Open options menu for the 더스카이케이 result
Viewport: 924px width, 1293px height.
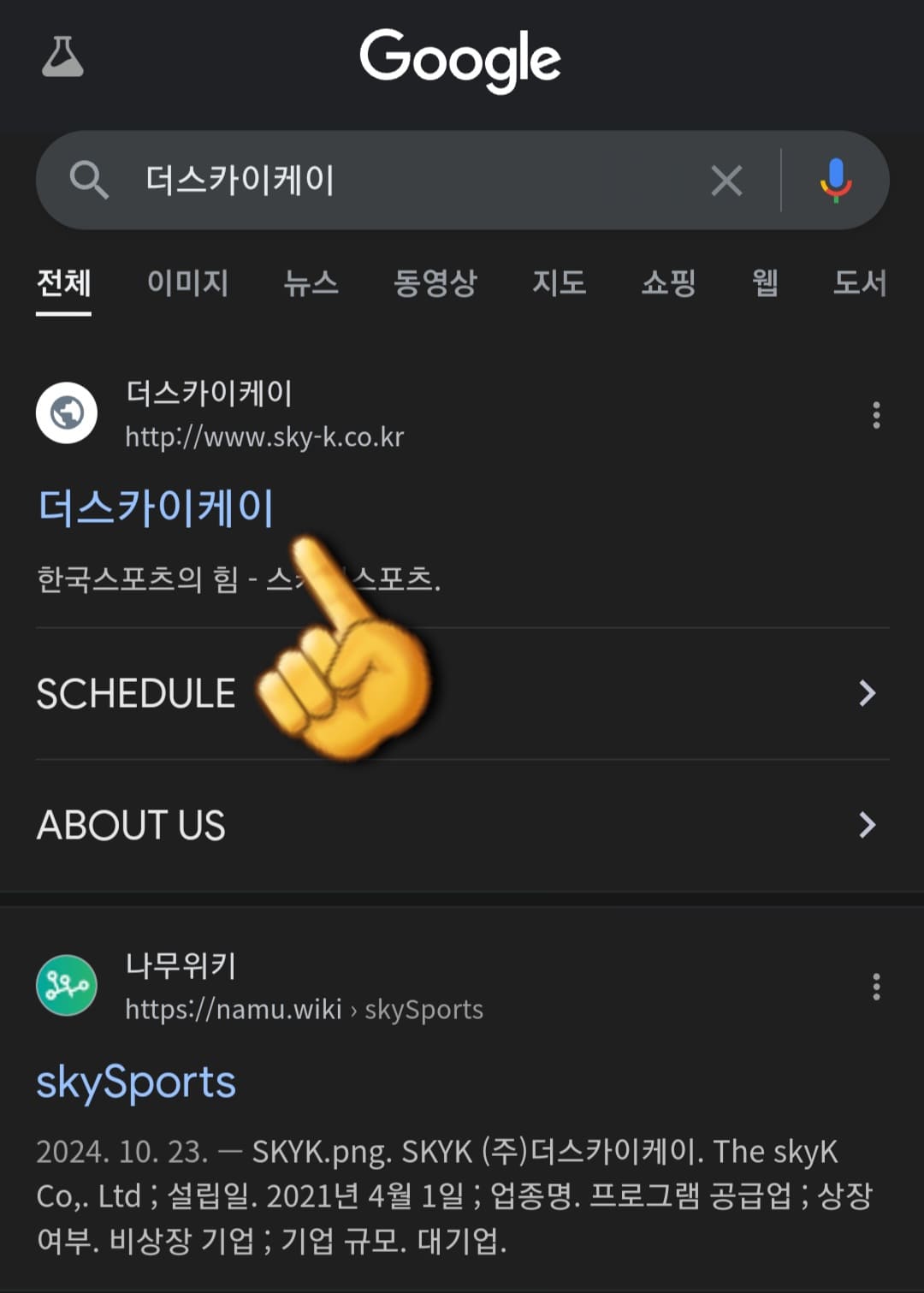(x=876, y=416)
